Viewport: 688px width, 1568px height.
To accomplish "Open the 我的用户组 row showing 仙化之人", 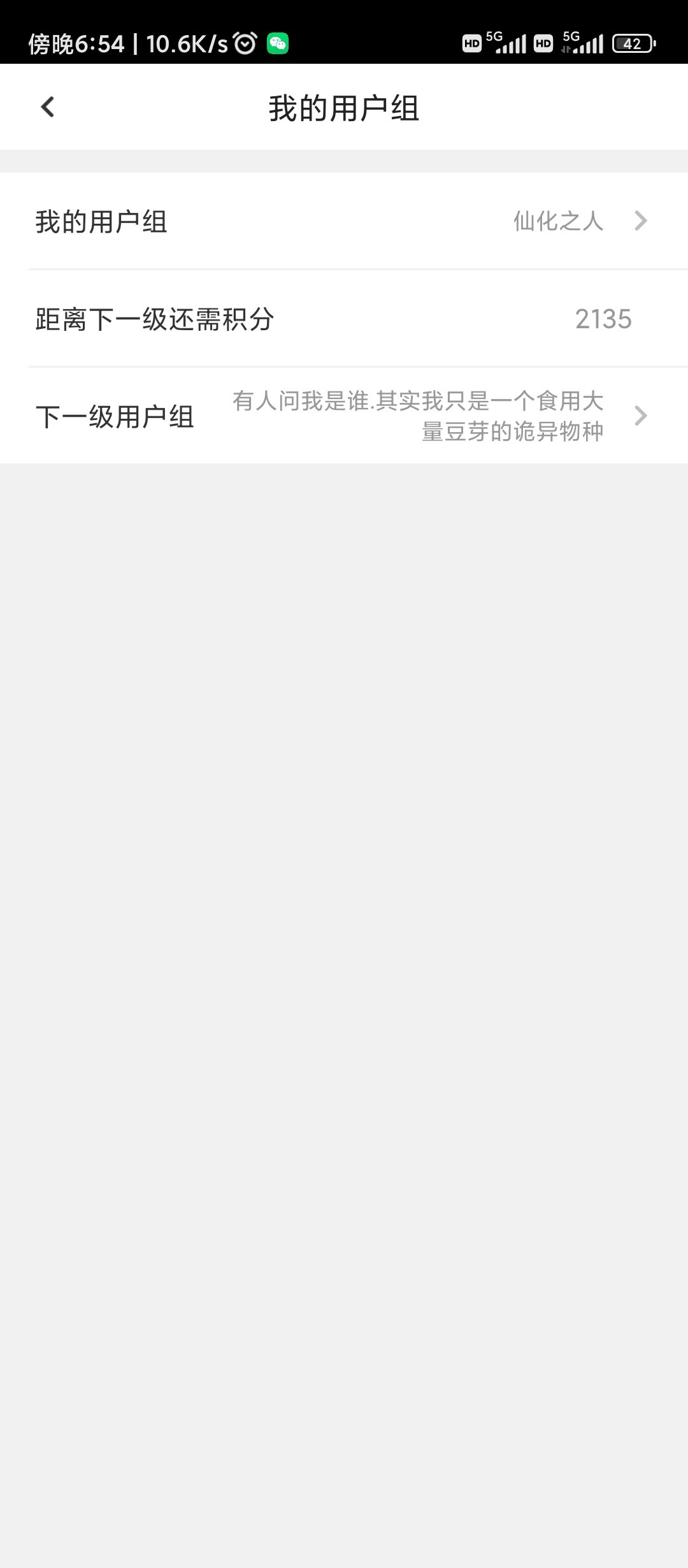I will coord(344,221).
